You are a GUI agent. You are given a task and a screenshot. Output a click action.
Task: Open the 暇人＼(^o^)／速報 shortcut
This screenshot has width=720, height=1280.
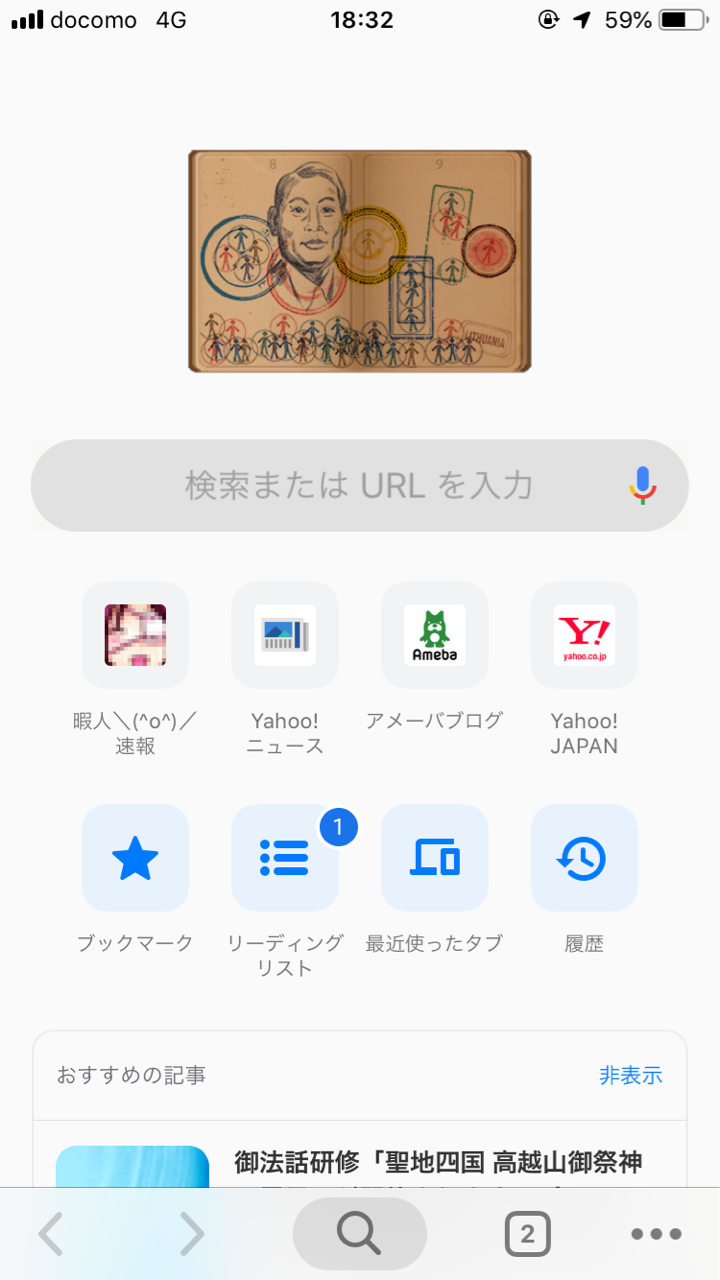pos(135,636)
